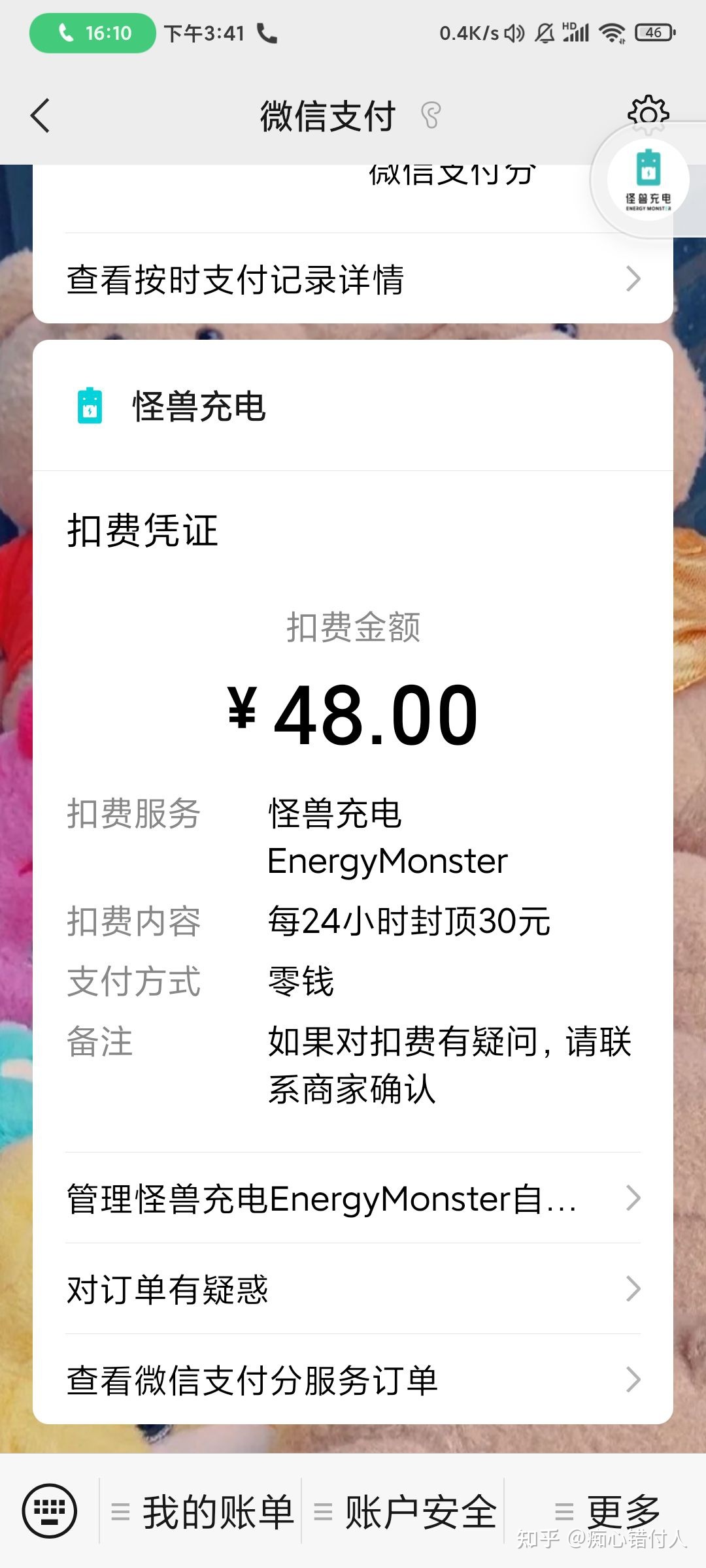706x1568 pixels.
Task: Go back from WeChat Pay screen
Action: (x=41, y=116)
